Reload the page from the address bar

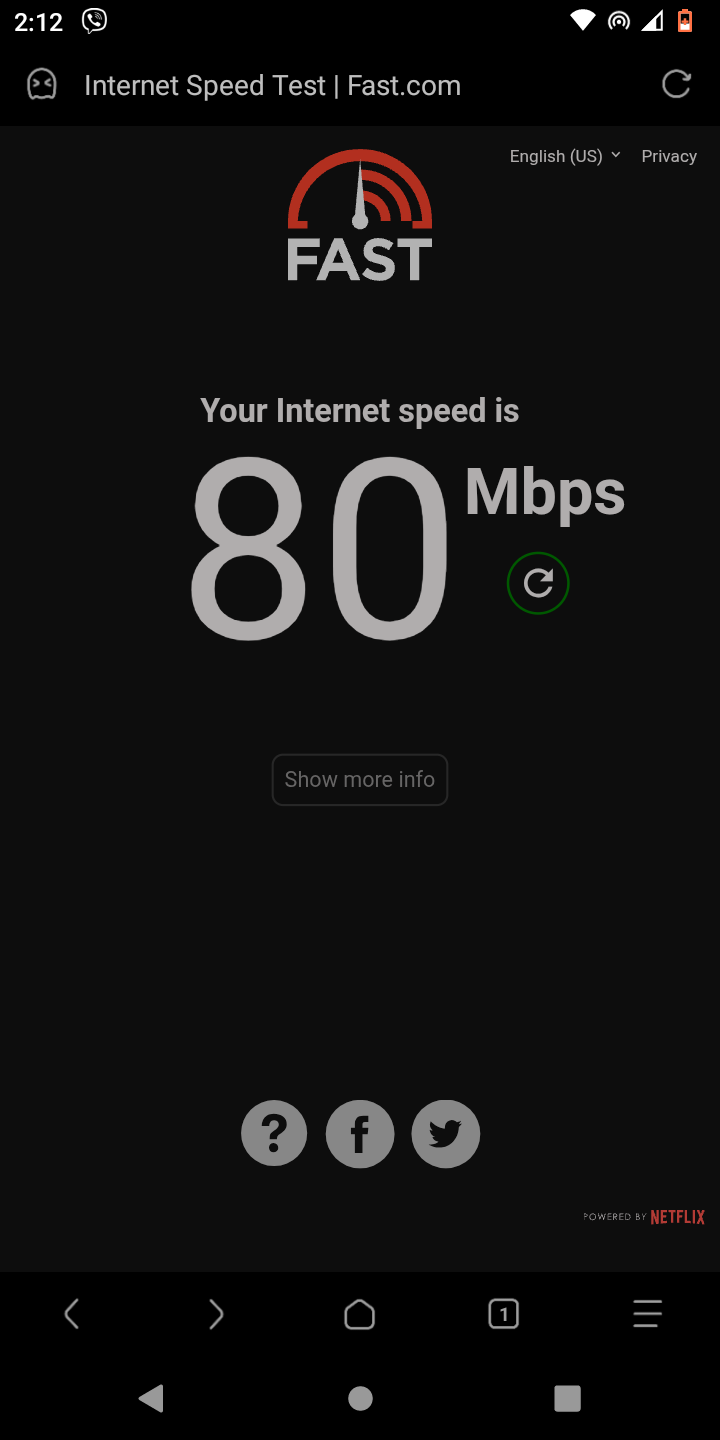point(676,85)
